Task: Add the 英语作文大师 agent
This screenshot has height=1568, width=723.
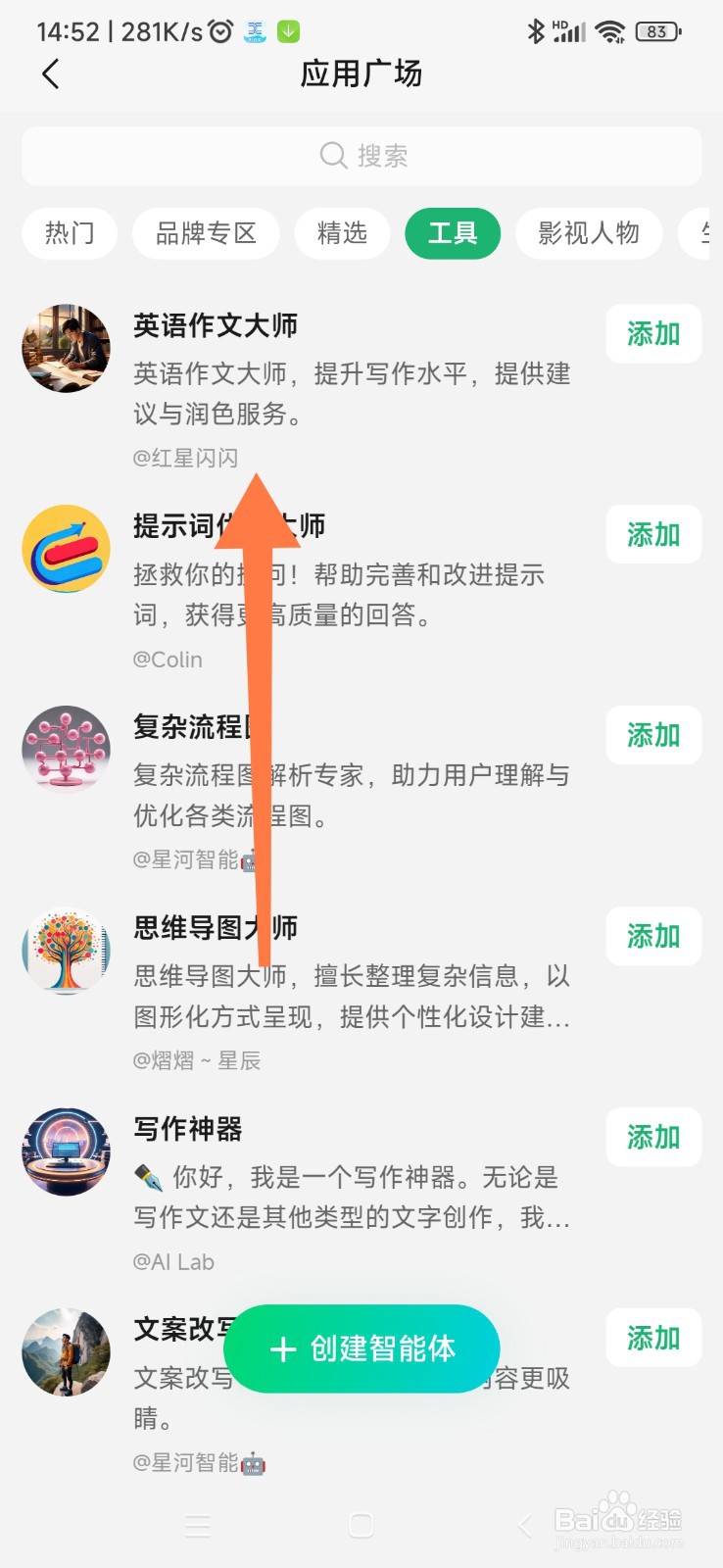Action: point(652,334)
